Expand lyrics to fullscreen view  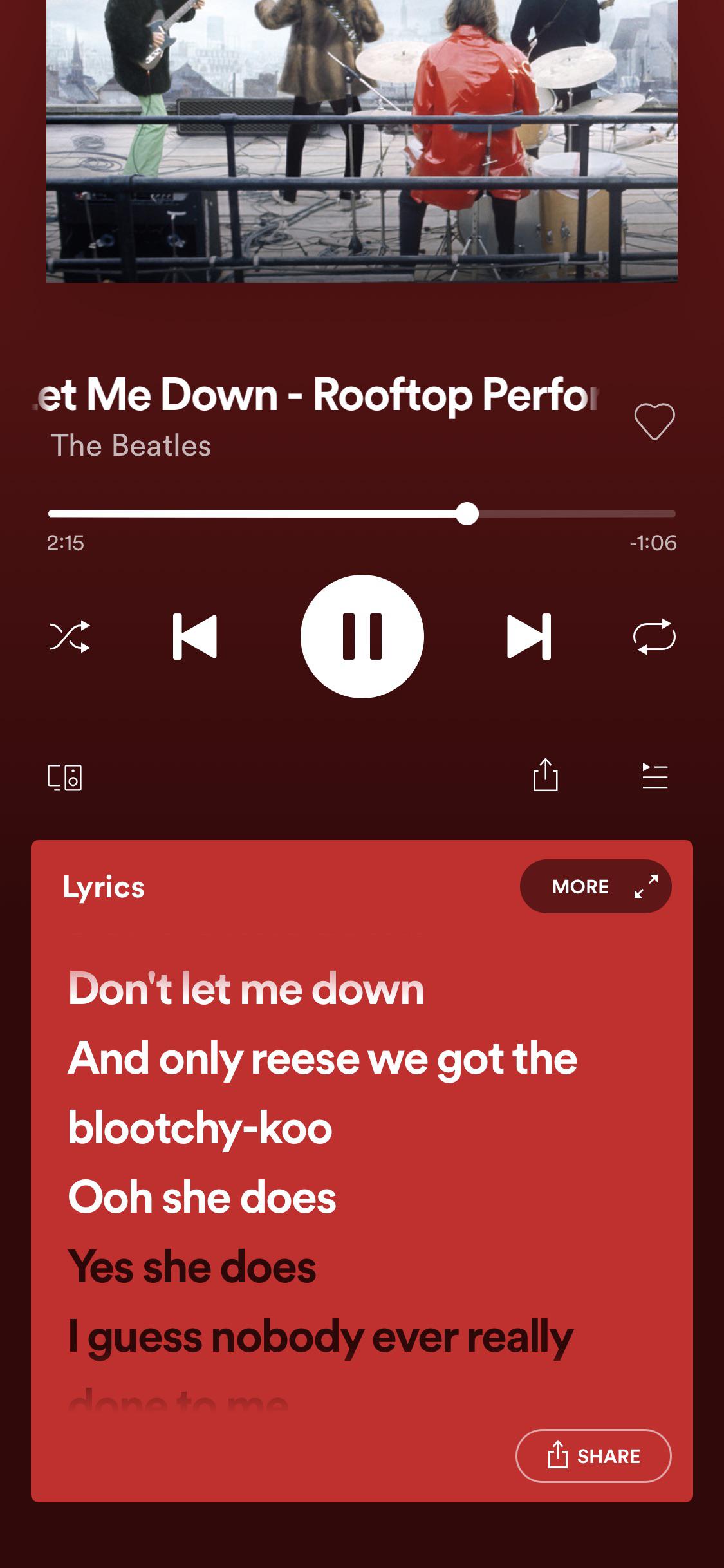click(x=645, y=886)
